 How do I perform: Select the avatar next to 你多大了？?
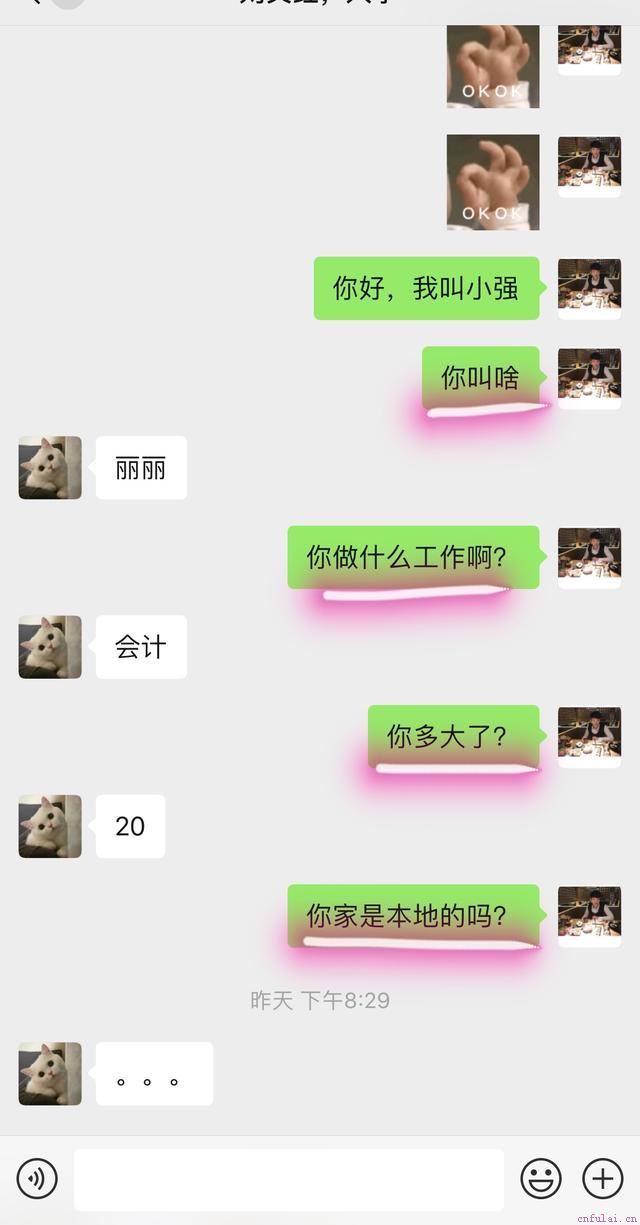(x=589, y=737)
